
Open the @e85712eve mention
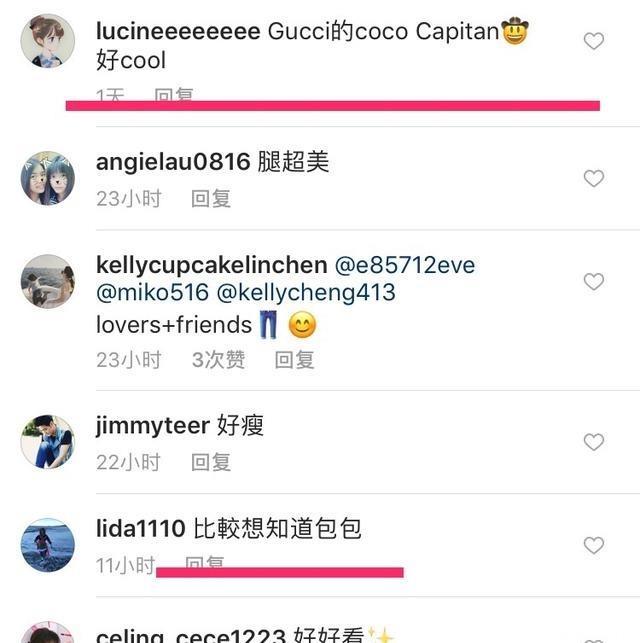click(404, 265)
